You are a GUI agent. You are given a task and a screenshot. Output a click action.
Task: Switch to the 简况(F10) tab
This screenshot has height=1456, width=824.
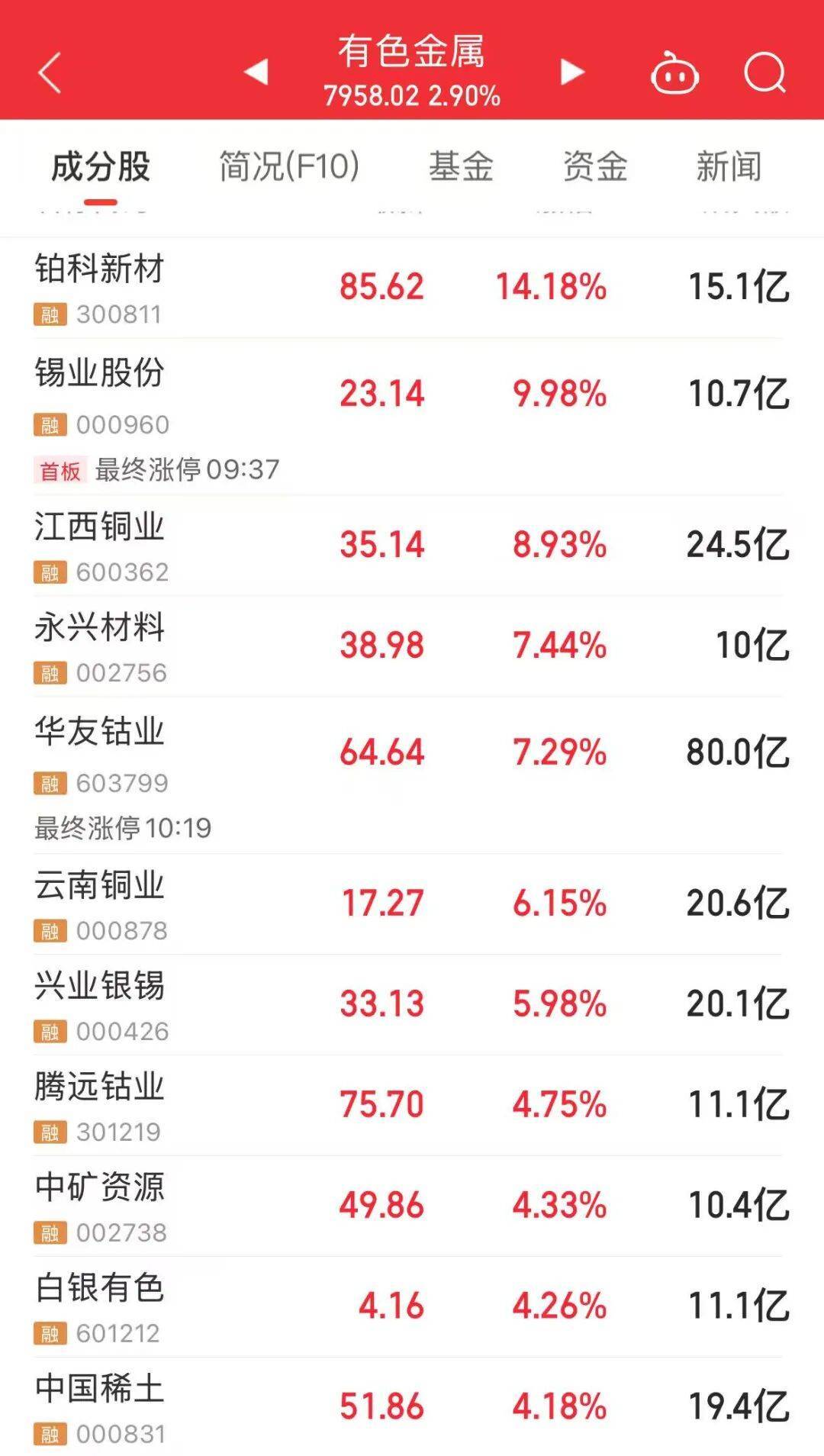pos(289,166)
